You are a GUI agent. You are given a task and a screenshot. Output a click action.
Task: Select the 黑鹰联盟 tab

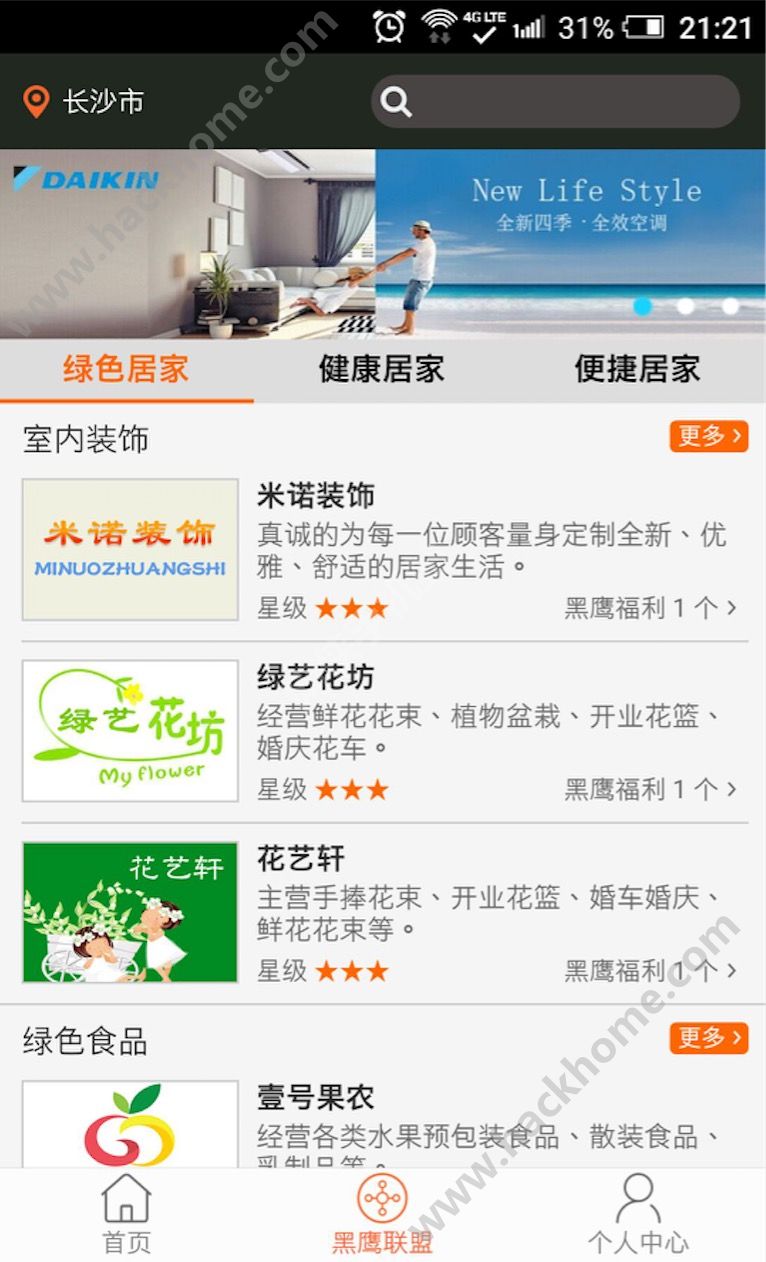point(382,1214)
